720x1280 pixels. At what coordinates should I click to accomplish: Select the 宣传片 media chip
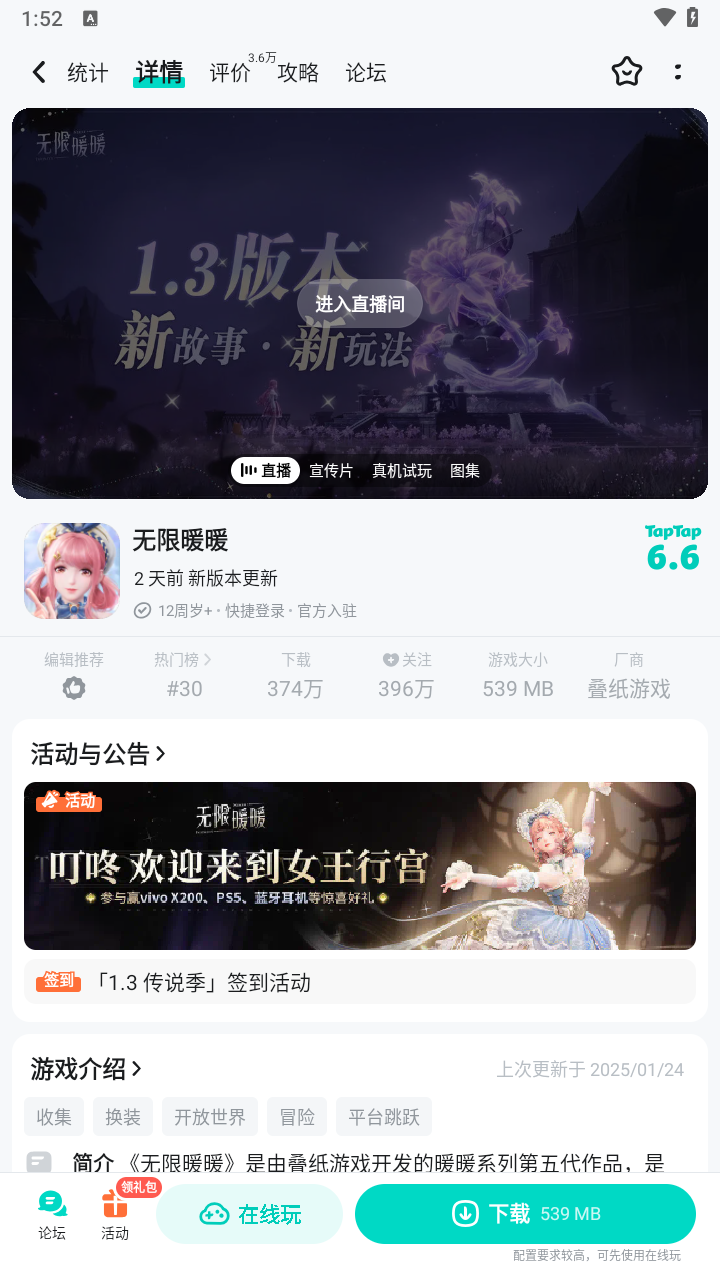pos(331,470)
